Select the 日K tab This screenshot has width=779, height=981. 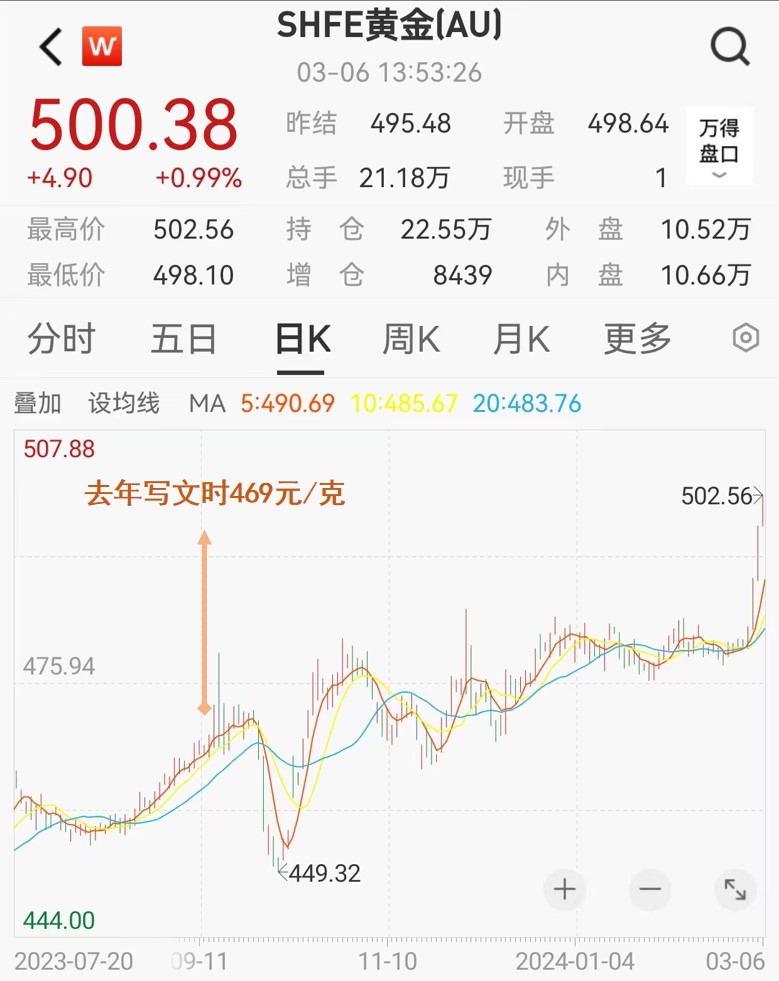[303, 338]
